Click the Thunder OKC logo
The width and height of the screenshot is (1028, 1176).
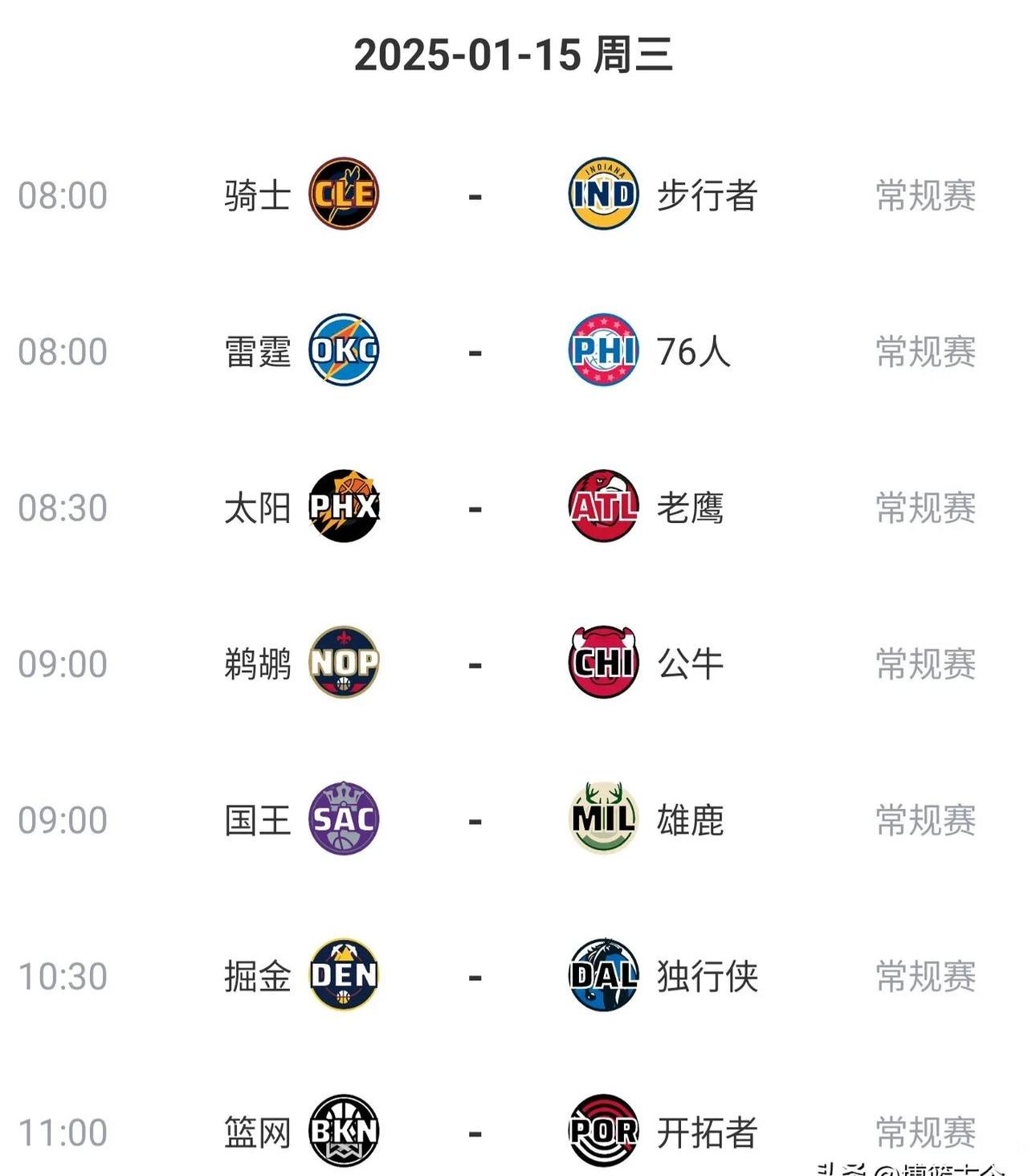coord(345,349)
